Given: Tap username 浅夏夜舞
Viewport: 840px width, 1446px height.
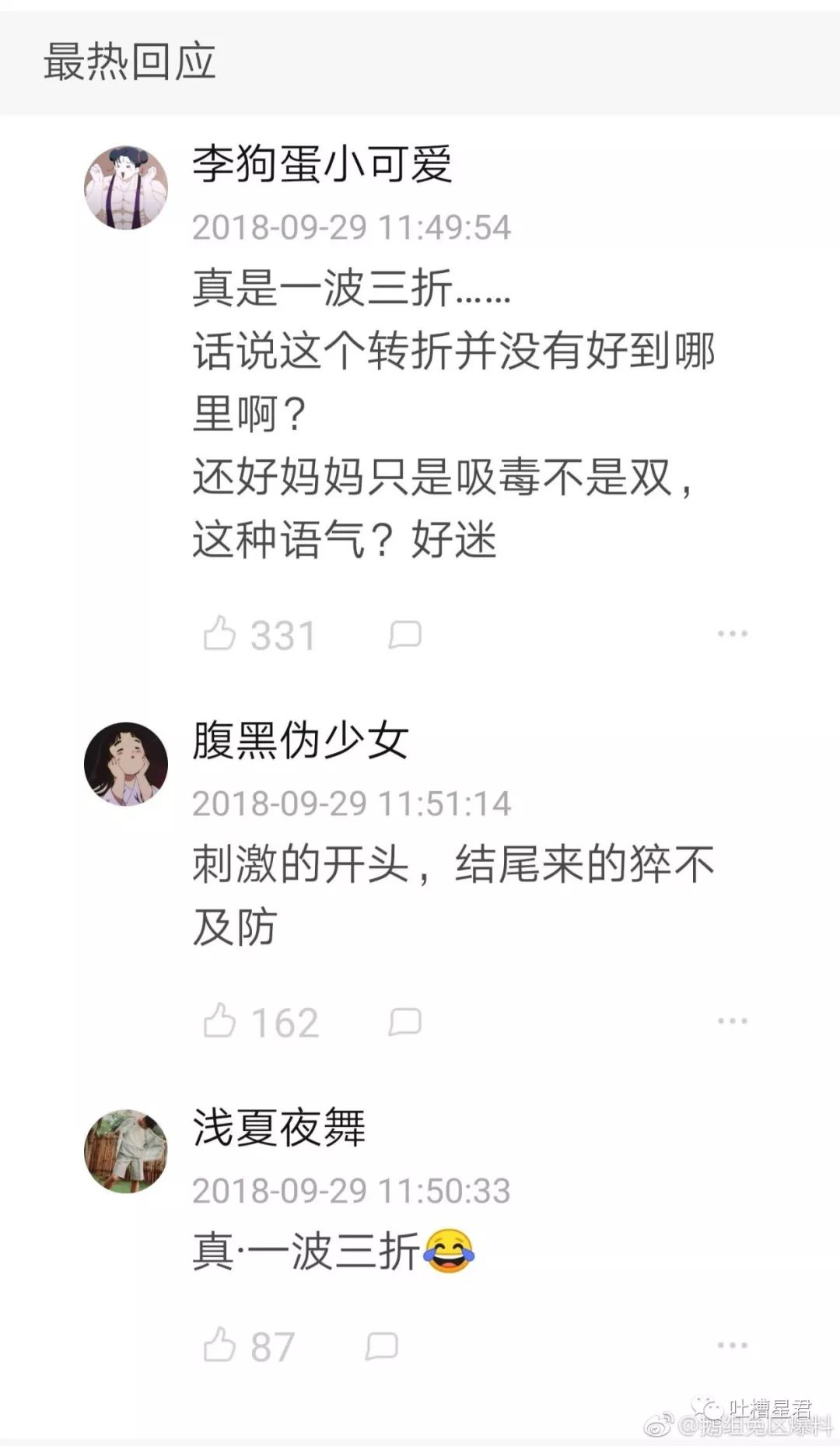Looking at the screenshot, I should [x=278, y=1127].
